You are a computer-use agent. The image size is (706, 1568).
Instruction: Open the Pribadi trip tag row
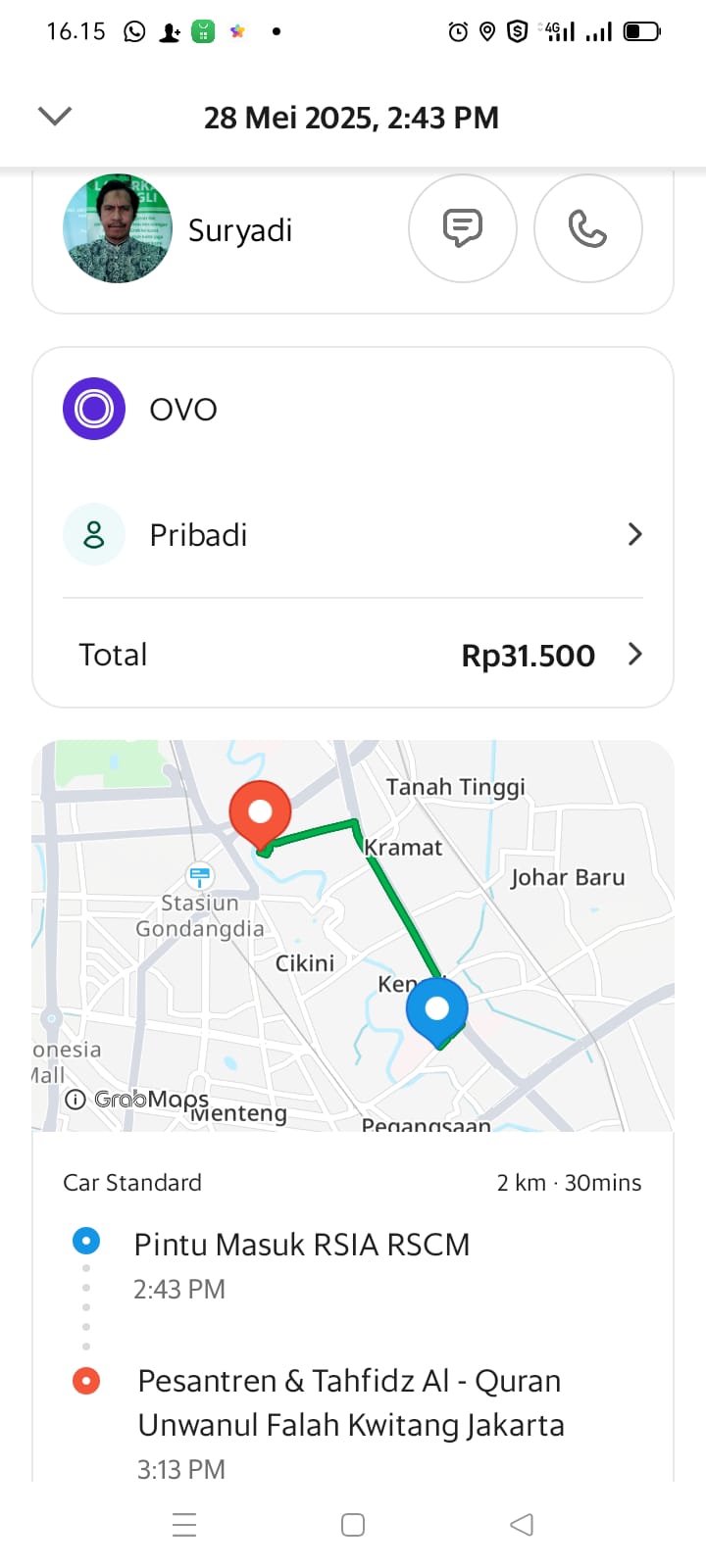pyautogui.click(x=353, y=535)
